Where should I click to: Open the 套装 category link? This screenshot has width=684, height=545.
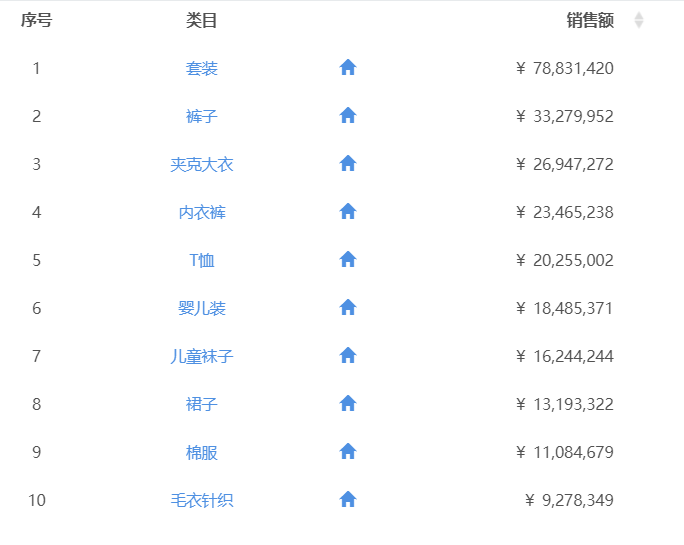click(201, 68)
